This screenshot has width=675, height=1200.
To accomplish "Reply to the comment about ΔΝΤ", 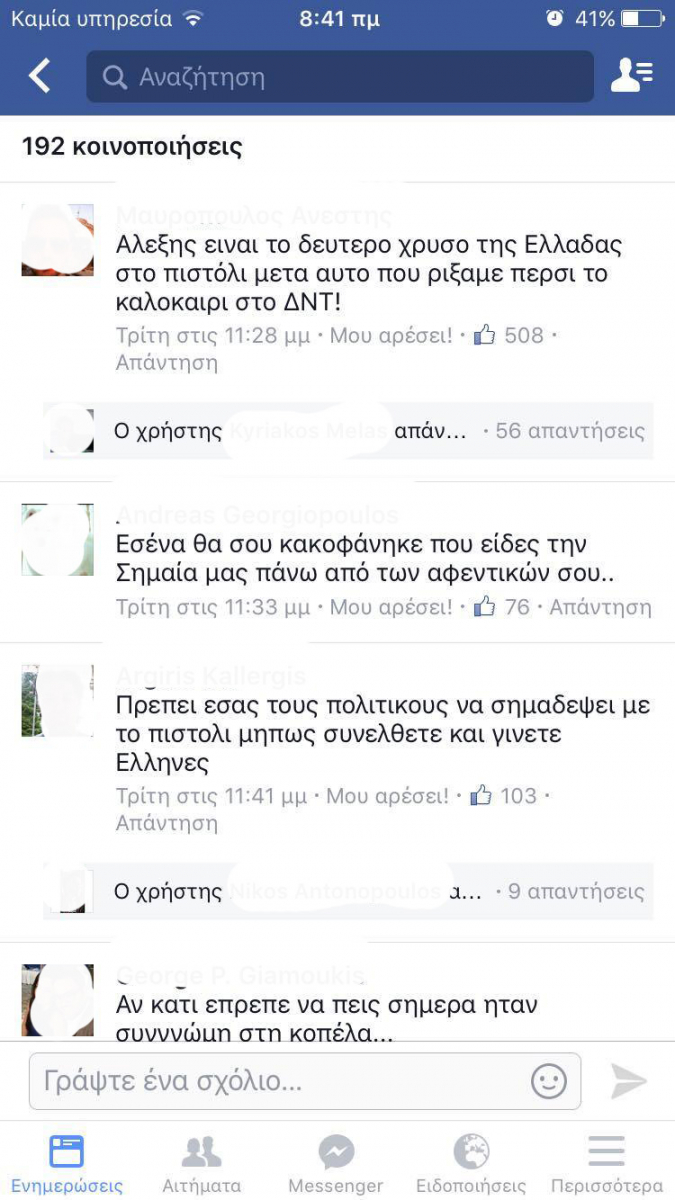I will pyautogui.click(x=167, y=363).
